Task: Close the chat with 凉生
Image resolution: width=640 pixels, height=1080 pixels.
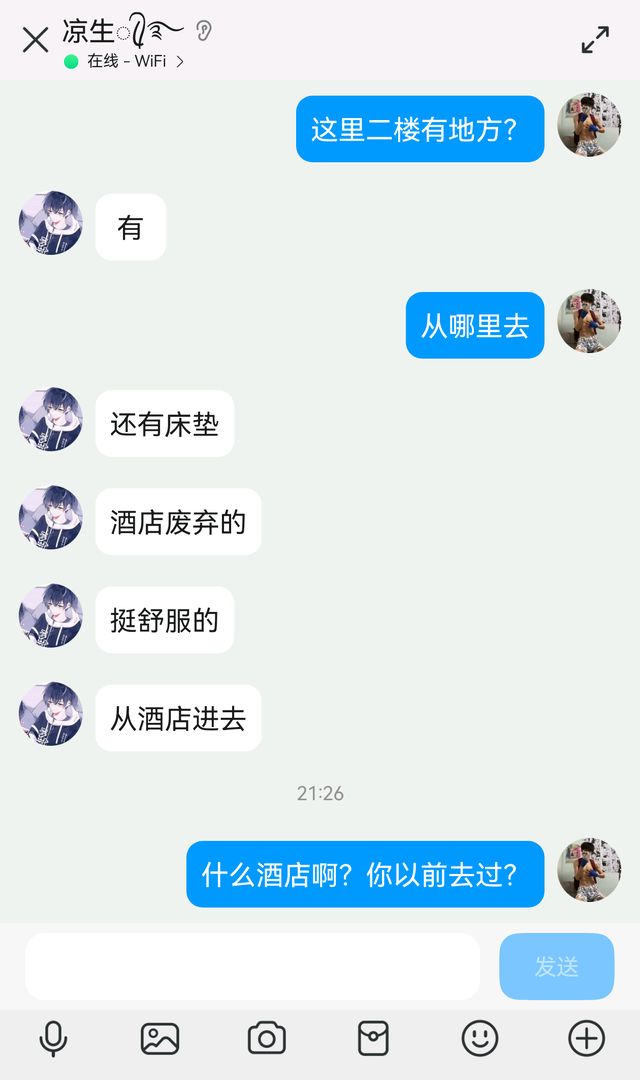Action: pos(35,40)
